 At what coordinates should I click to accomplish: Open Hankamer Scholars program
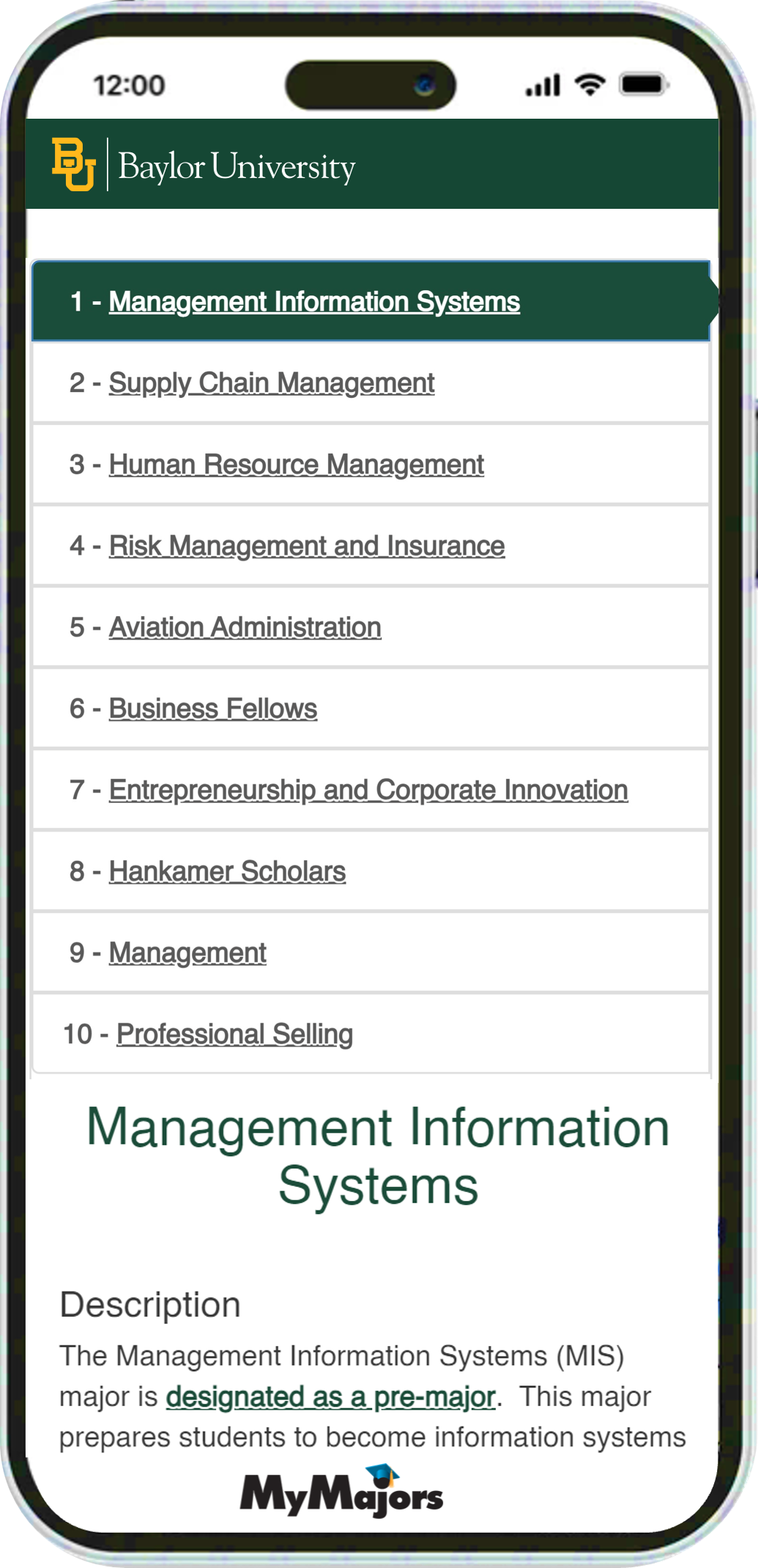coord(227,871)
